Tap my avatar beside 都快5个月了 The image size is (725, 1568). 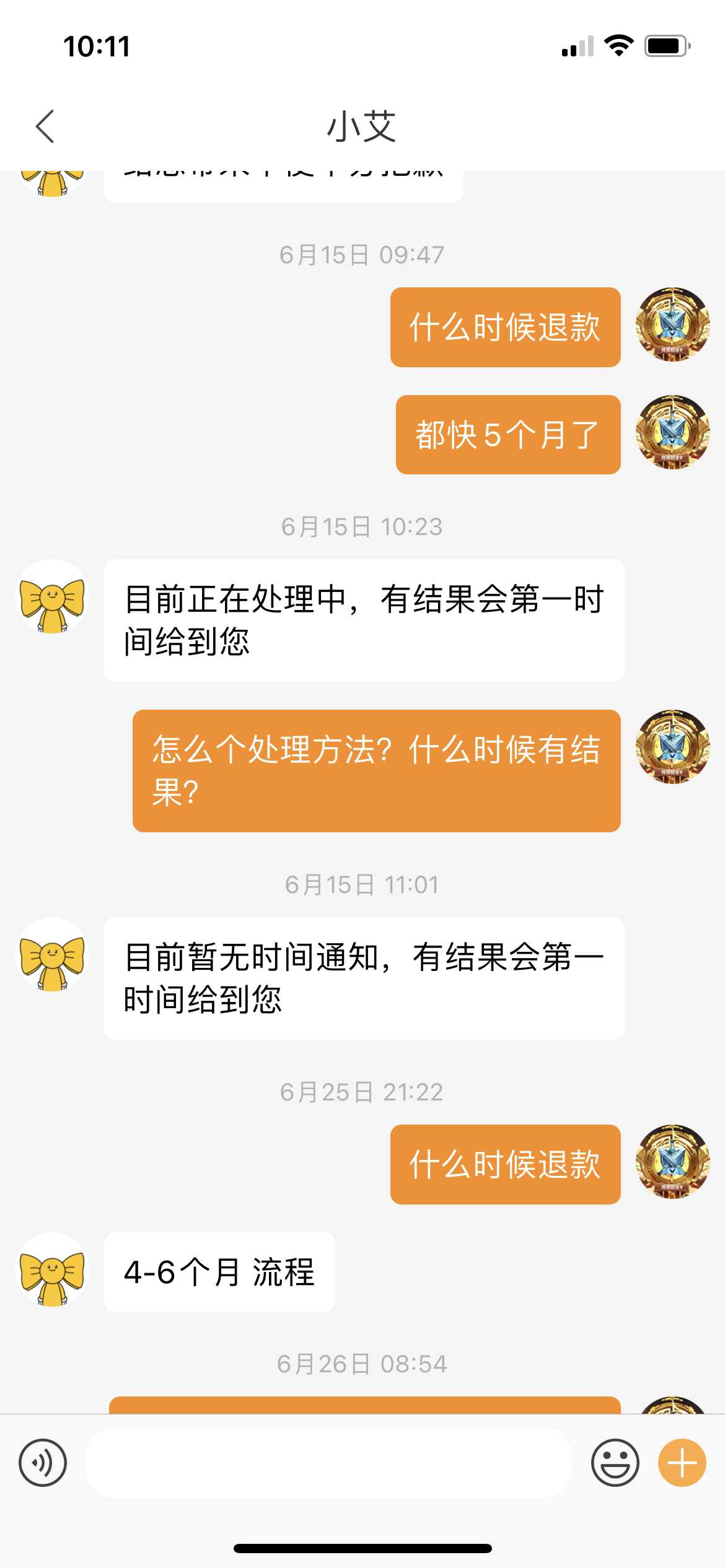pyautogui.click(x=672, y=433)
